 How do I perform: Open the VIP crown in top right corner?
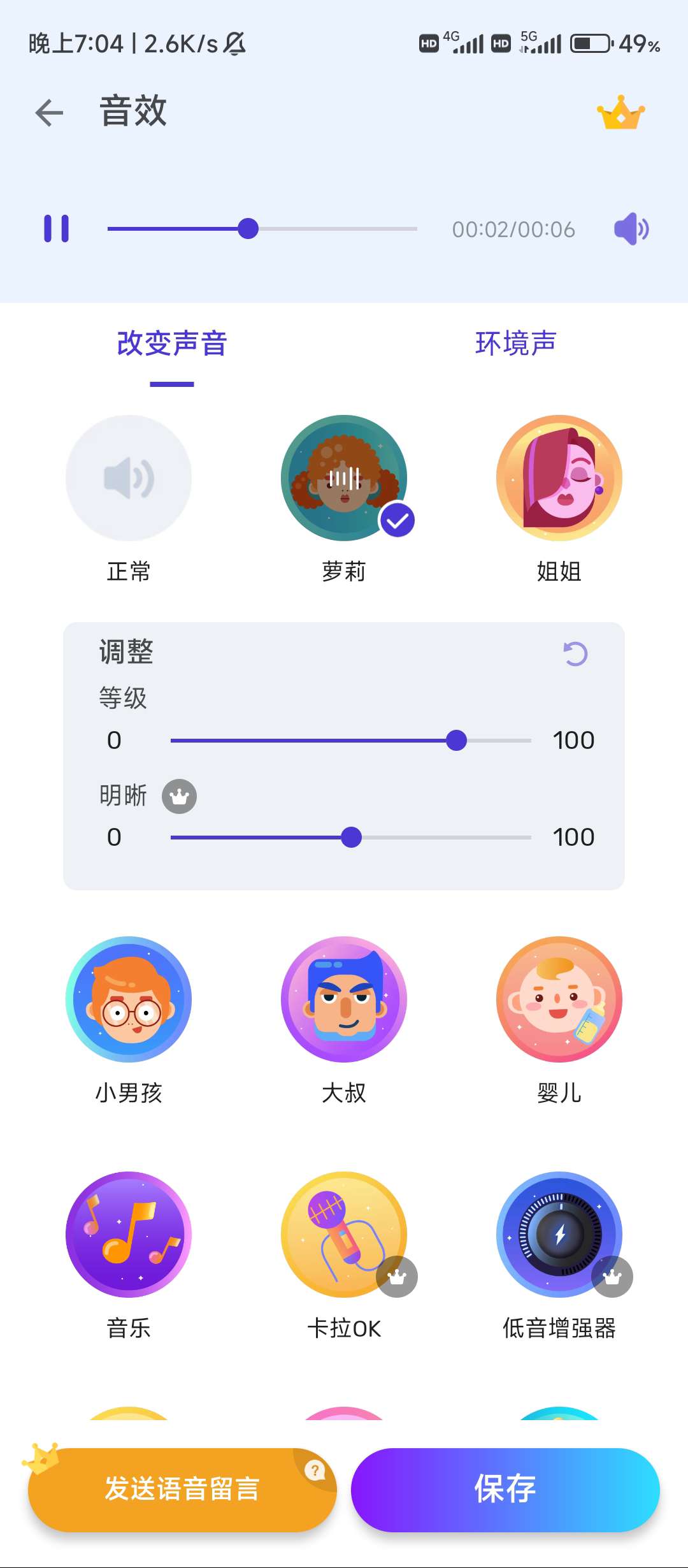tap(622, 112)
